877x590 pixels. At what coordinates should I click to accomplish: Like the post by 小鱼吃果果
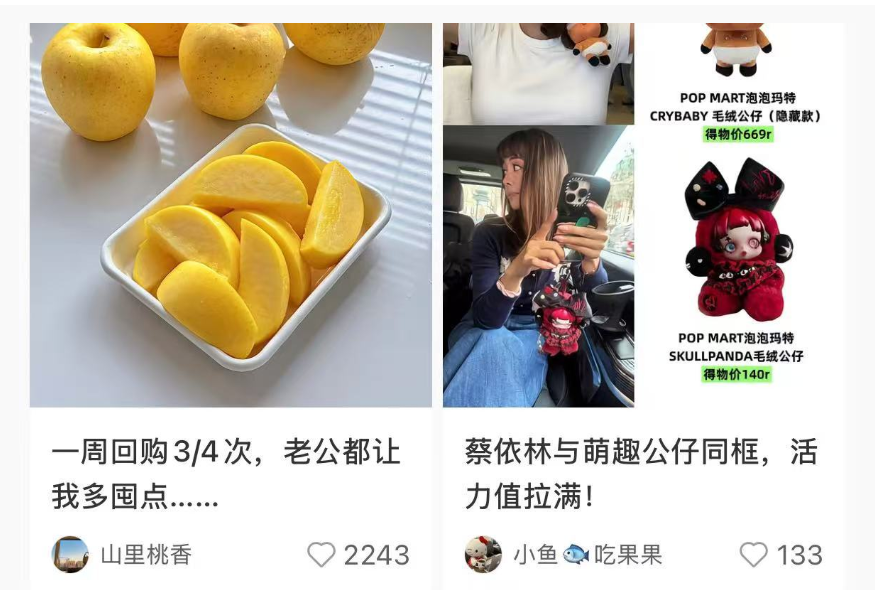tap(753, 555)
